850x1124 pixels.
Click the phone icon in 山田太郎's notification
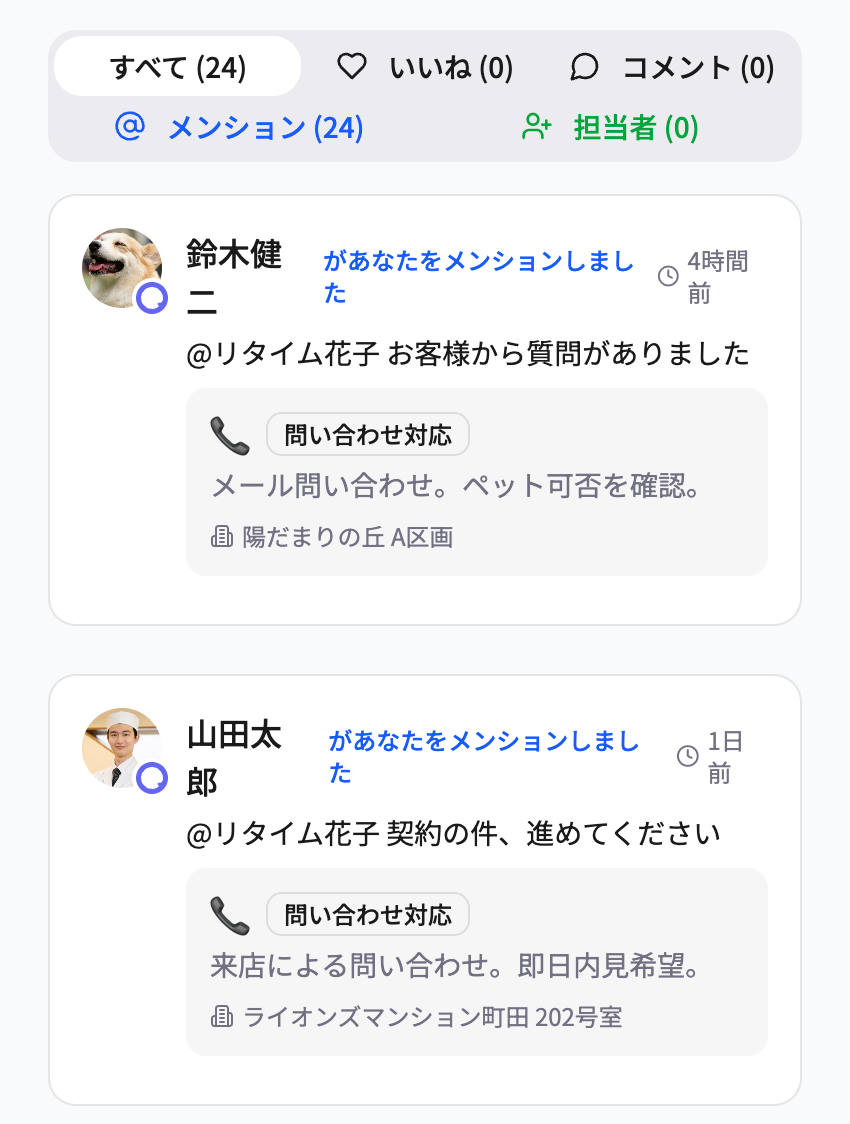[228, 913]
